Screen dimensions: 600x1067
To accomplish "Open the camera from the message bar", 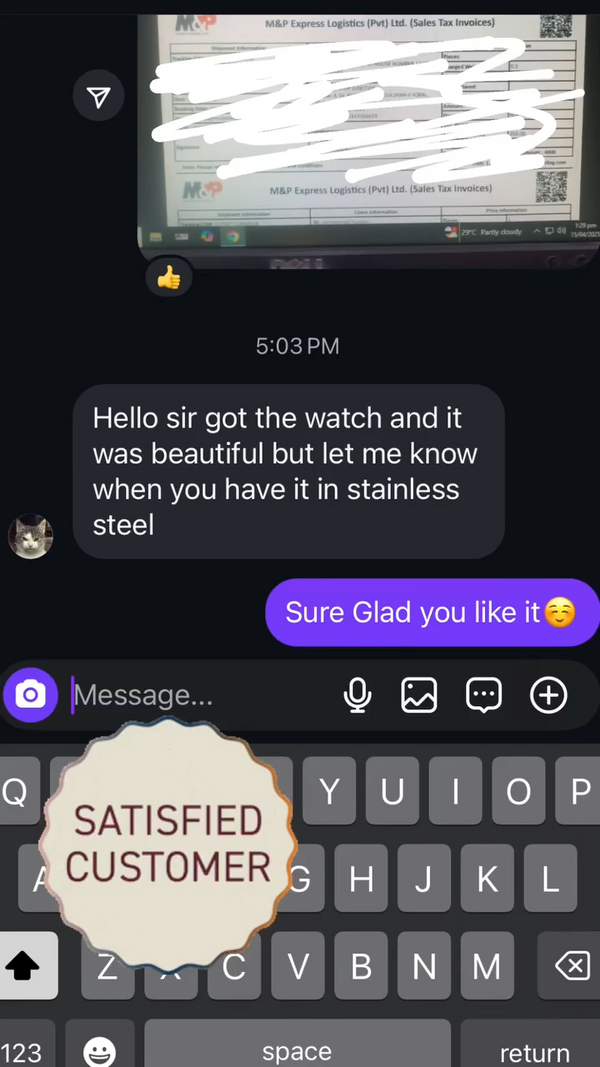I will [x=31, y=694].
